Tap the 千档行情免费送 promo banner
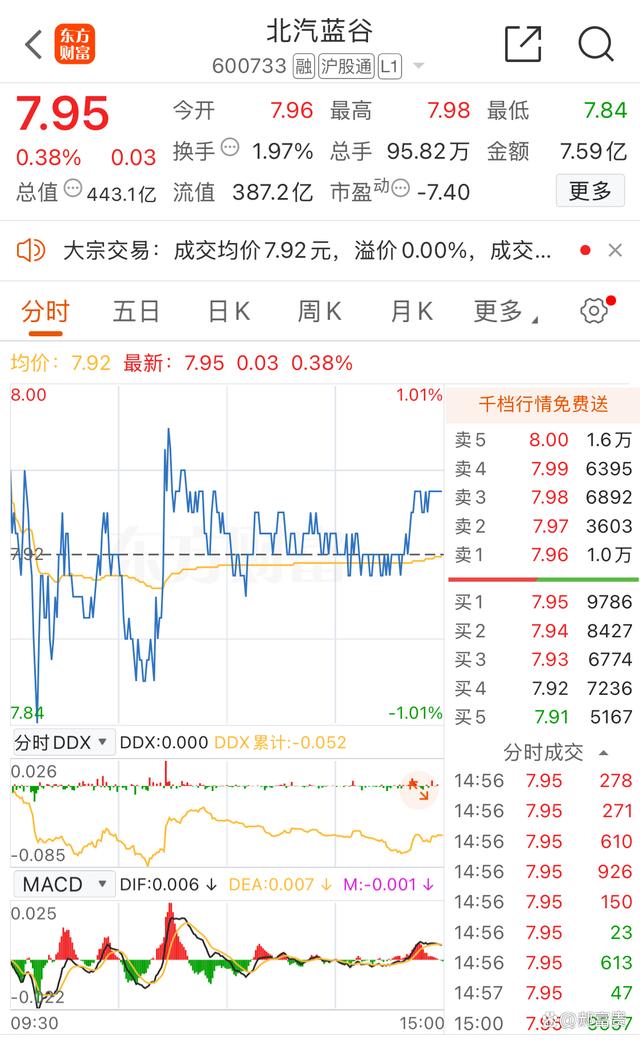 coord(543,404)
